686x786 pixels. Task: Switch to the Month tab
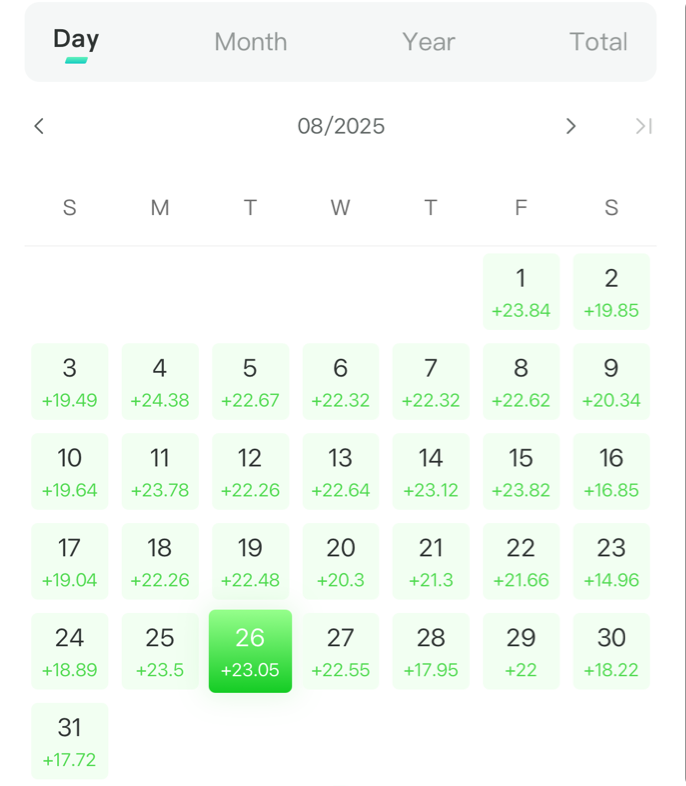click(x=250, y=42)
